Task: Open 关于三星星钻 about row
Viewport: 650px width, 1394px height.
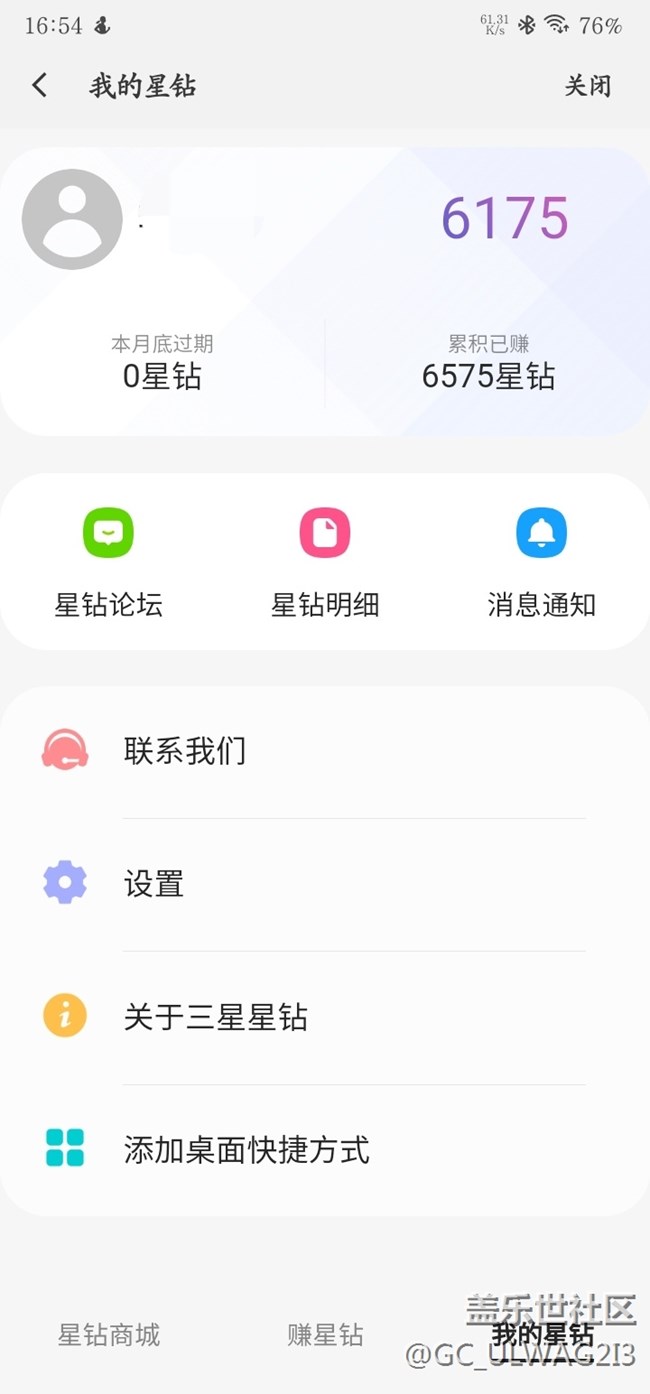Action: 325,1018
